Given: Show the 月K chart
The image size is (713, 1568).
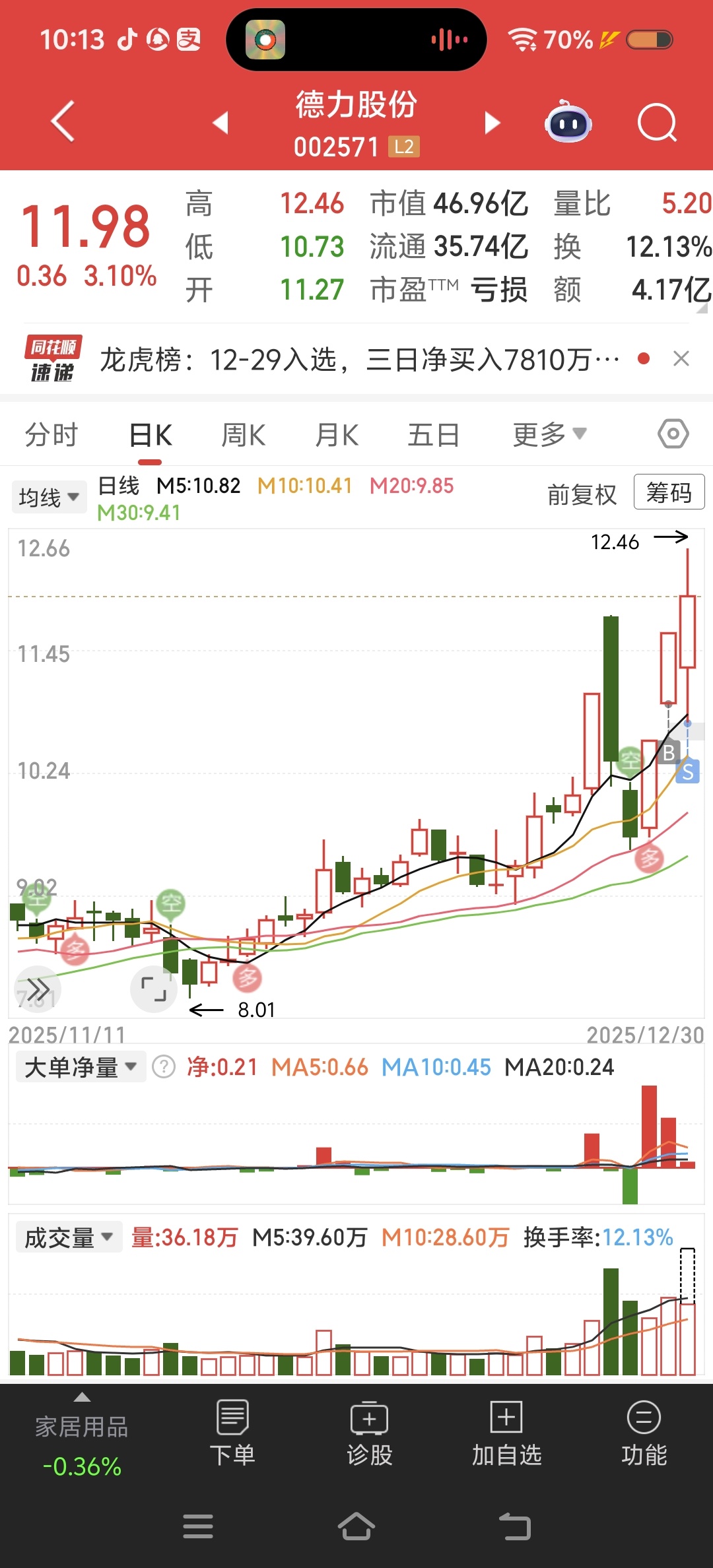Looking at the screenshot, I should tap(337, 435).
